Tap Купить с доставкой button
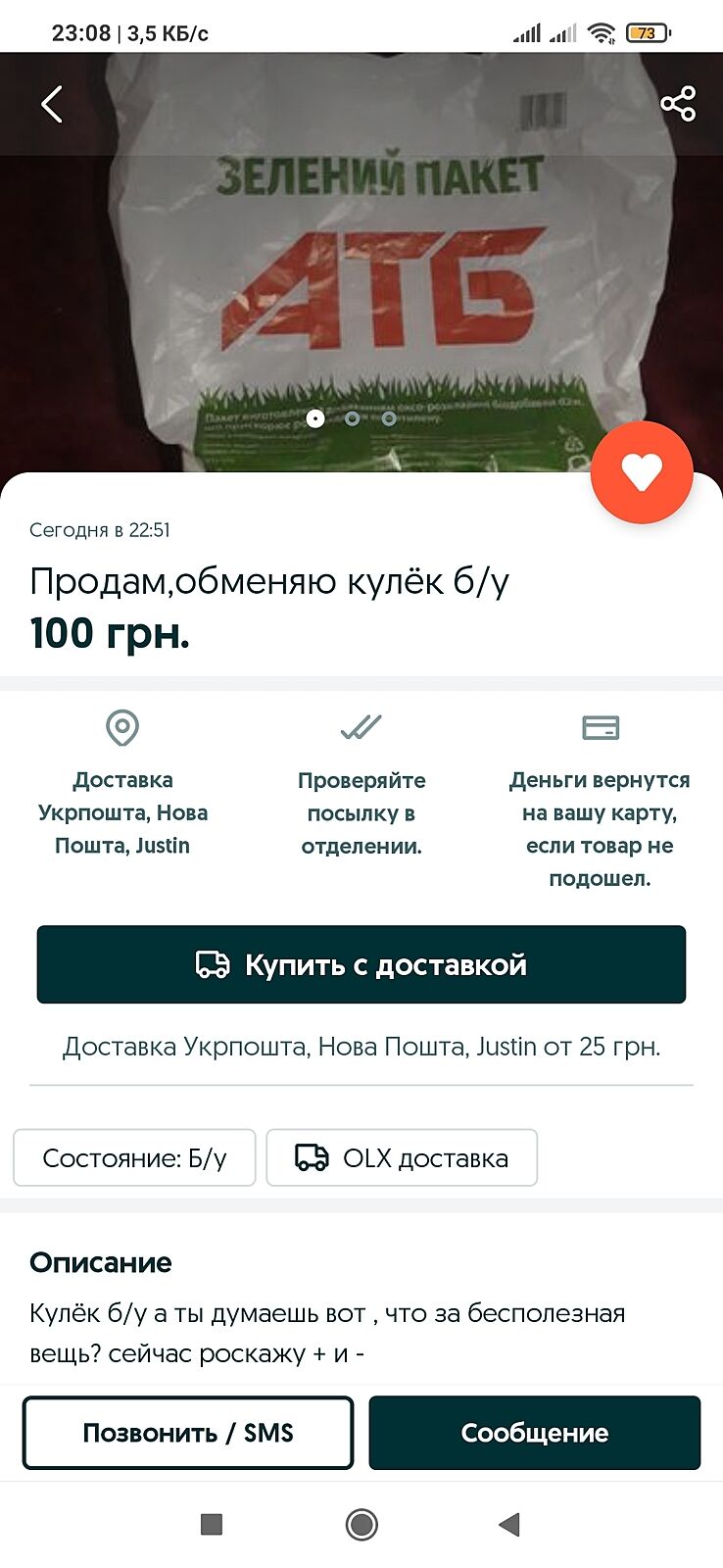This screenshot has width=723, height=1568. point(361,964)
